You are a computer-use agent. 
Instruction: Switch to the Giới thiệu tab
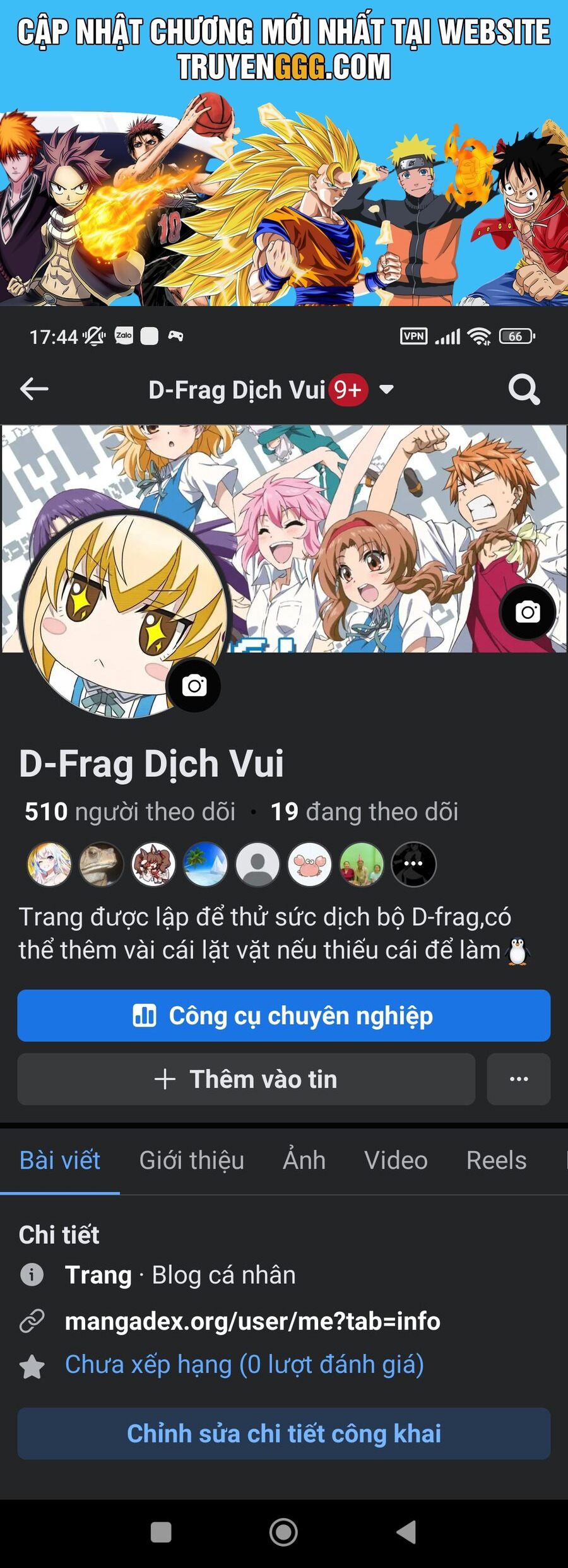[191, 1160]
